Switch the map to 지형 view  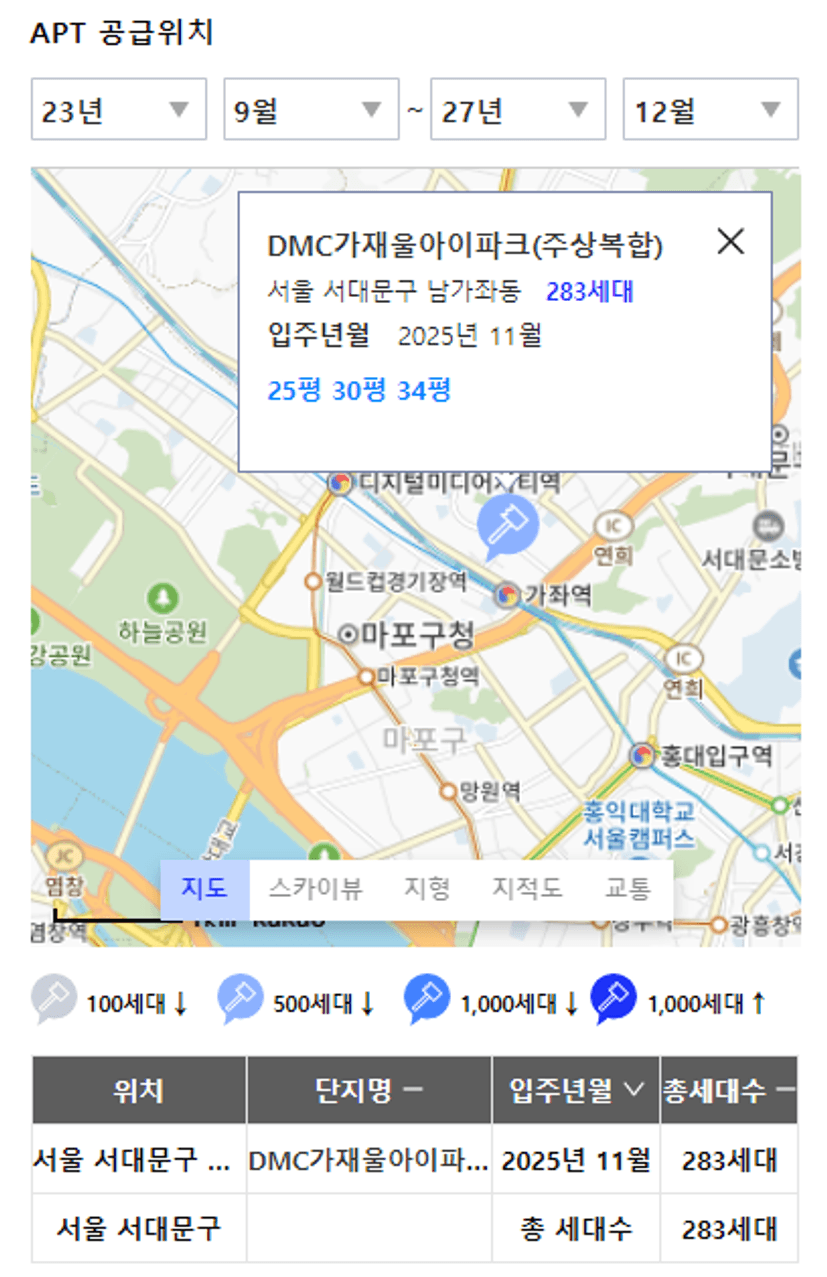427,888
